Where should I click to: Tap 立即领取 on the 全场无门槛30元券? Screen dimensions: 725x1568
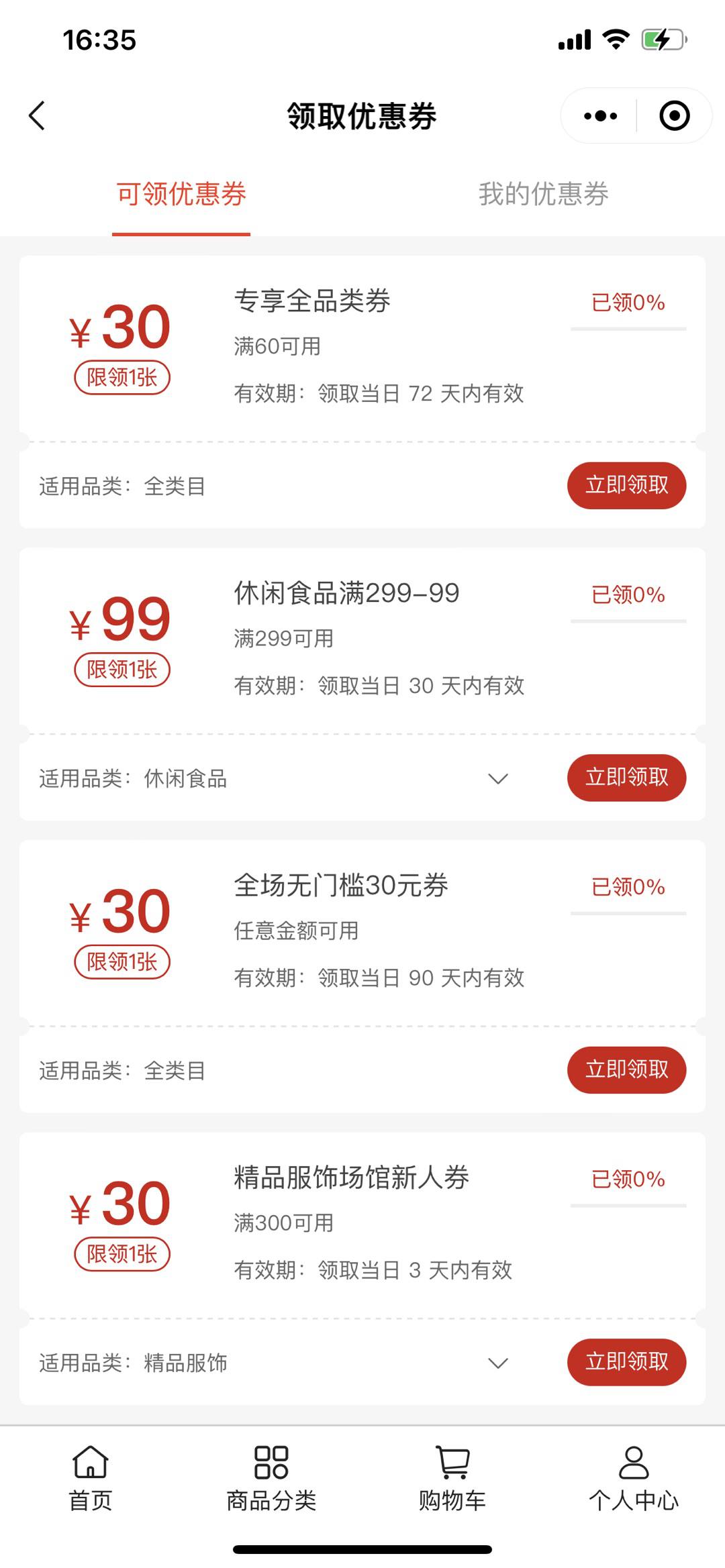[626, 1070]
